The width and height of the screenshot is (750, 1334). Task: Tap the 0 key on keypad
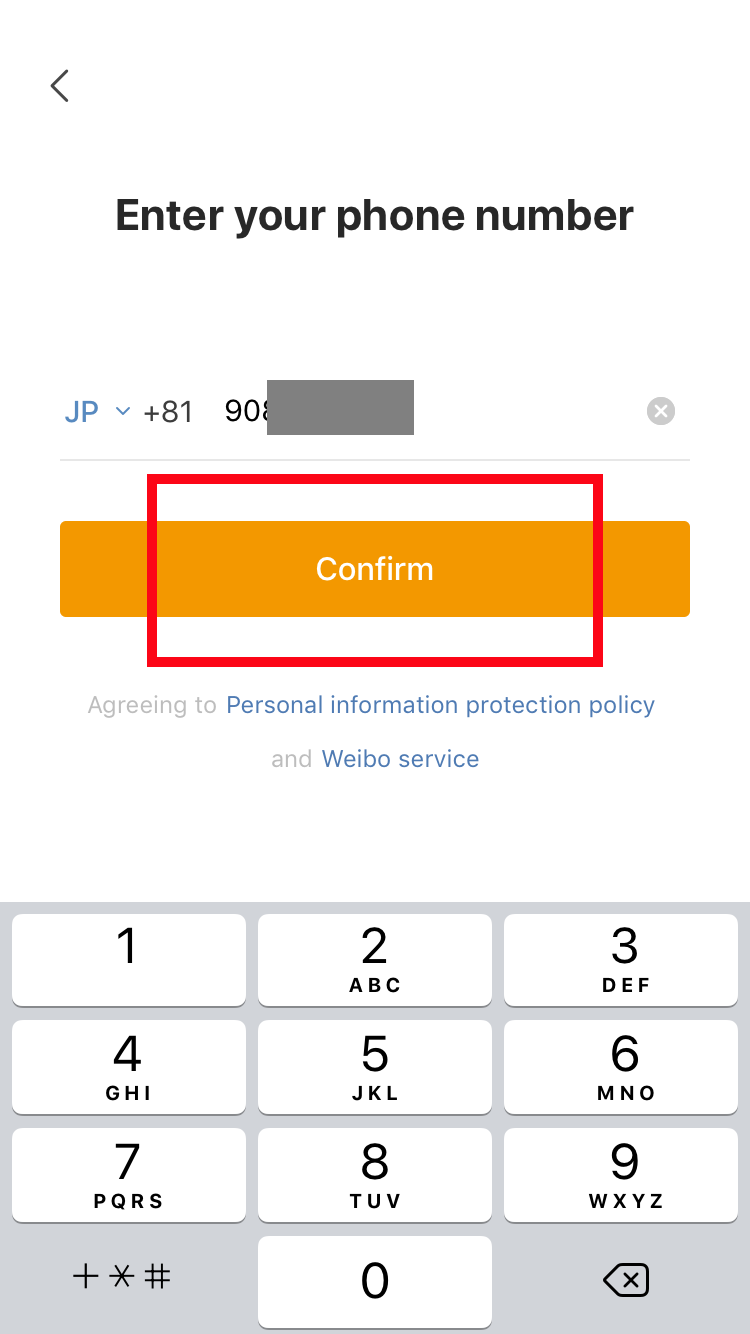(x=375, y=1280)
